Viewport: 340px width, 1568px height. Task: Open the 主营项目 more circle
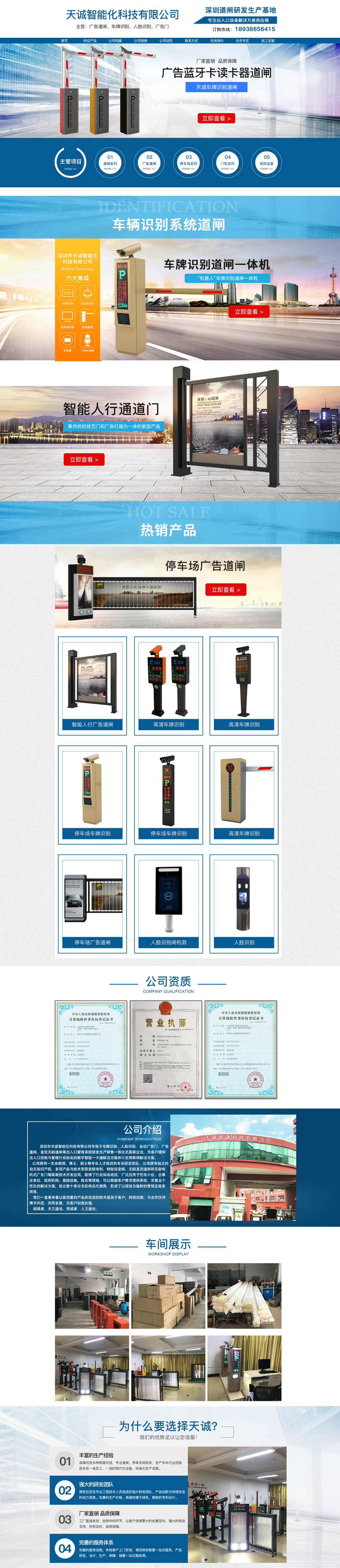[70, 163]
